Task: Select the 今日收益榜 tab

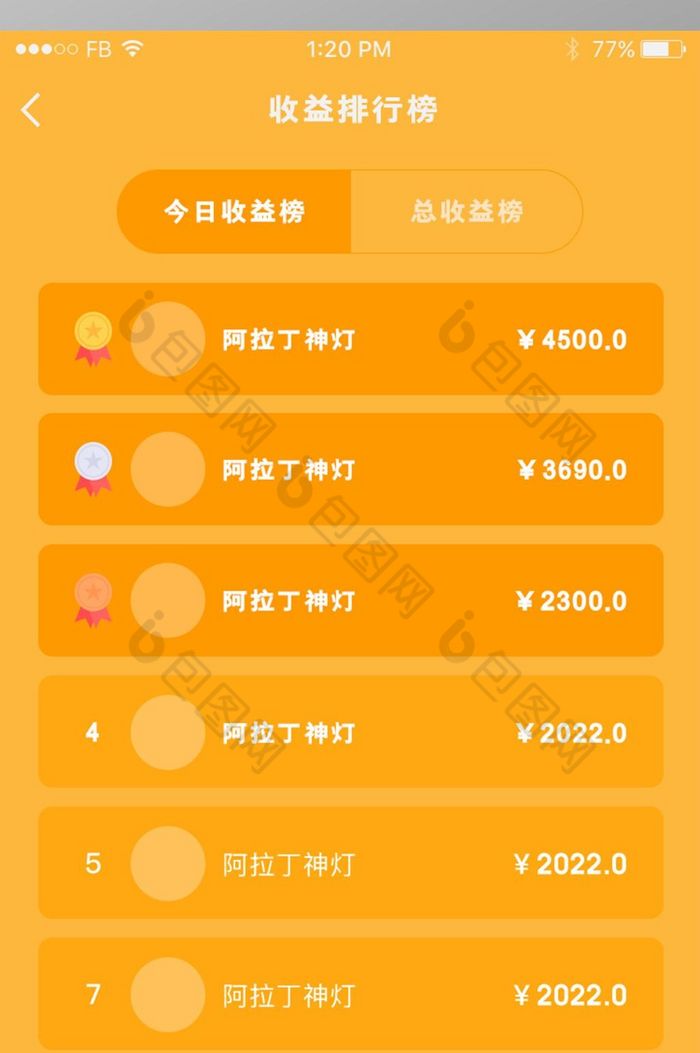Action: coord(235,212)
